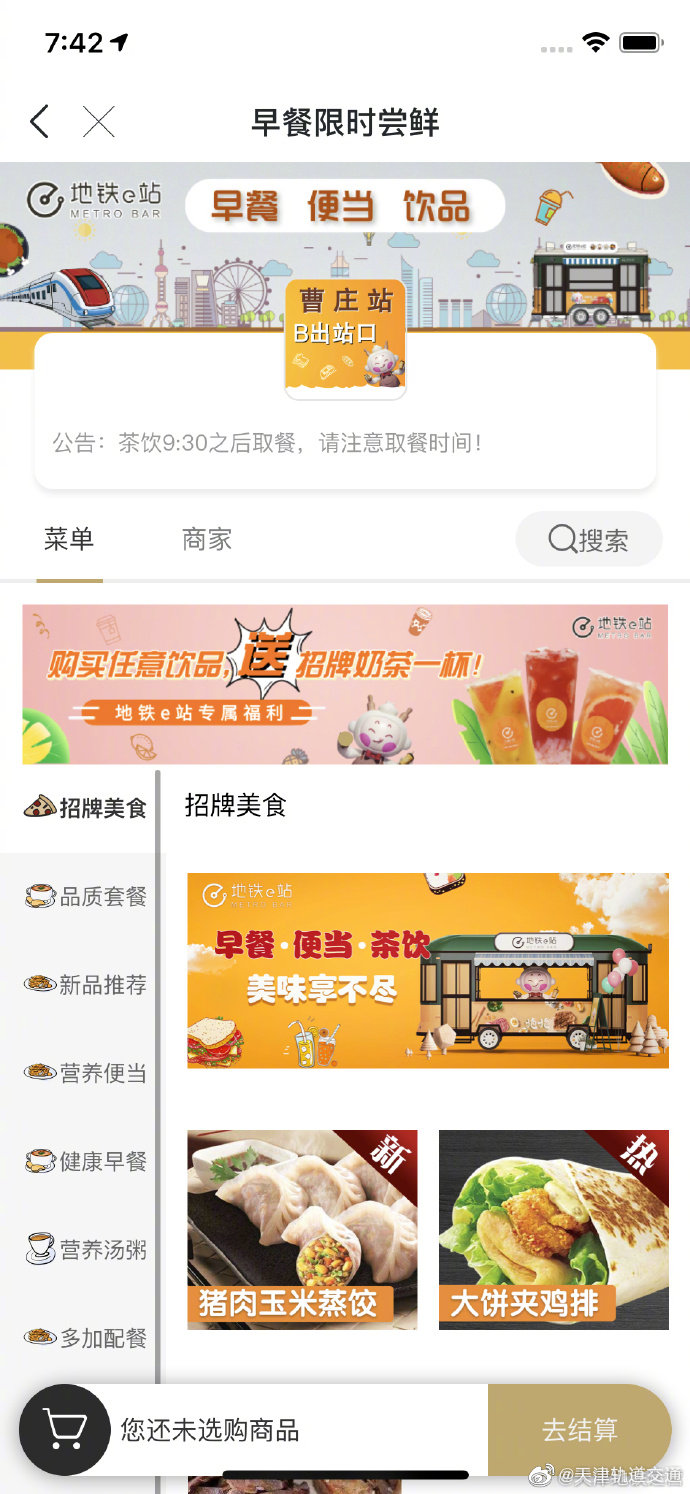Close the page with the X icon
The image size is (690, 1494).
point(98,122)
